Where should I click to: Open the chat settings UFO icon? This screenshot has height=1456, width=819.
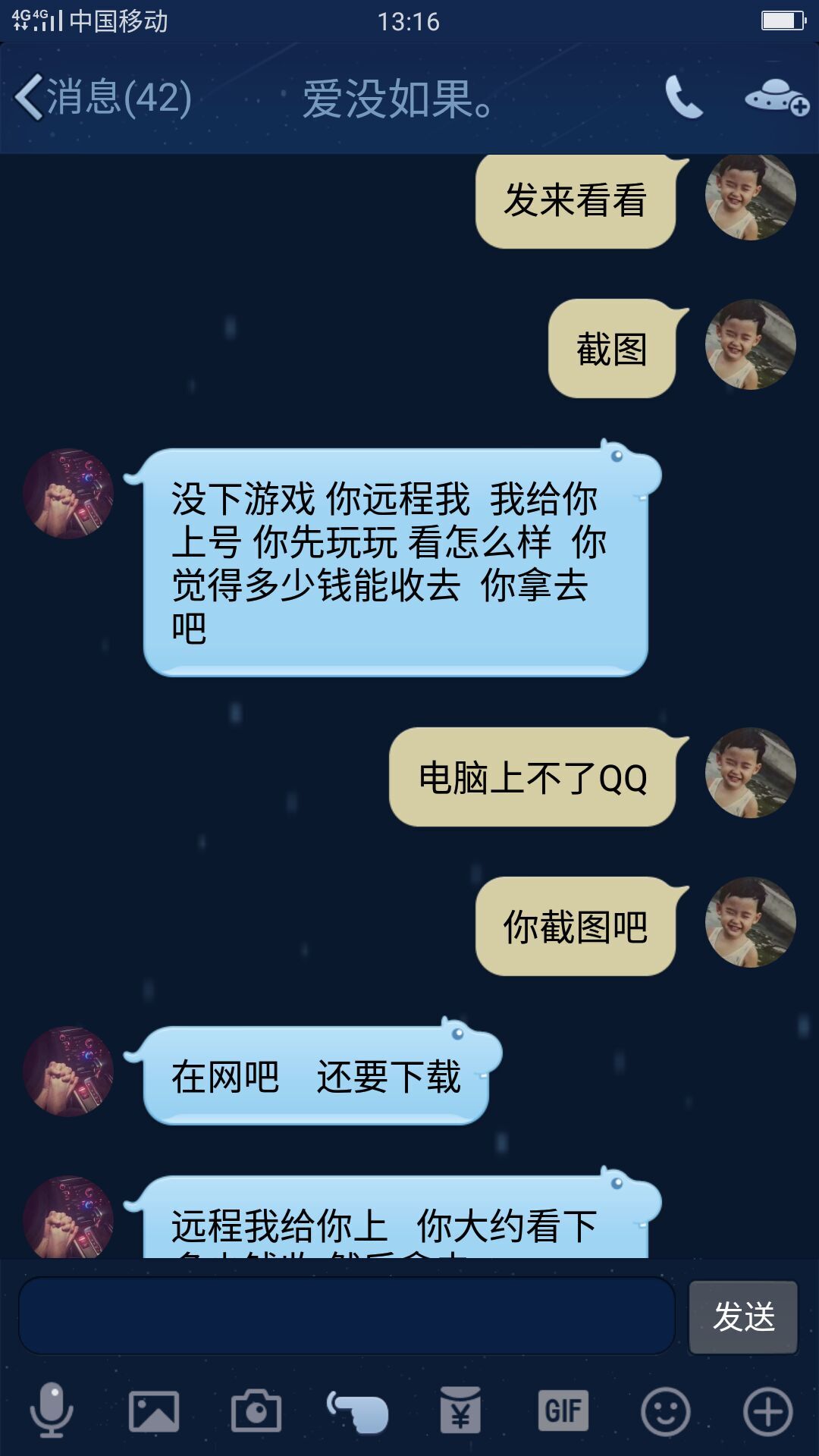coord(777,98)
